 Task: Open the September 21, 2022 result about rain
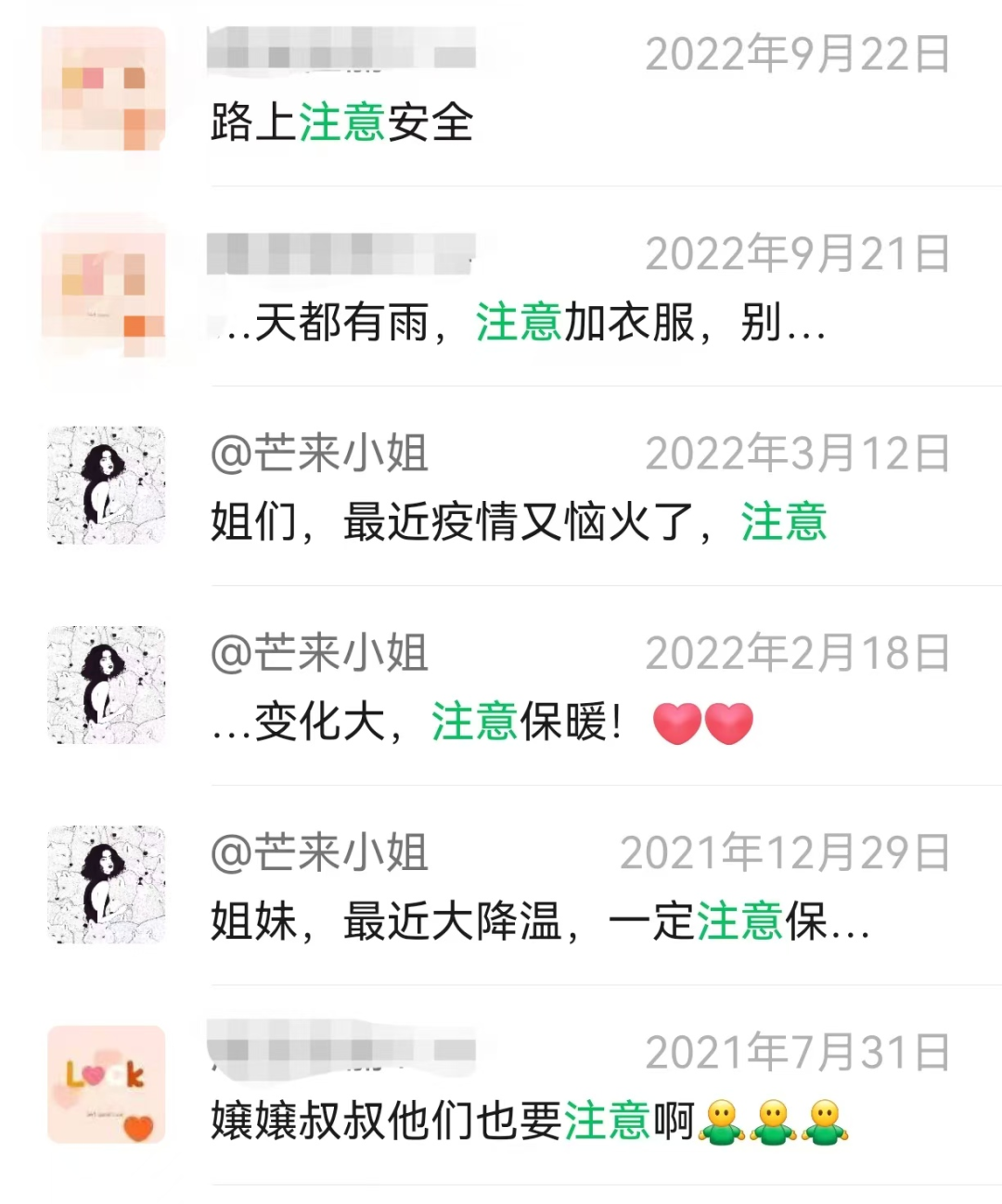(x=501, y=288)
